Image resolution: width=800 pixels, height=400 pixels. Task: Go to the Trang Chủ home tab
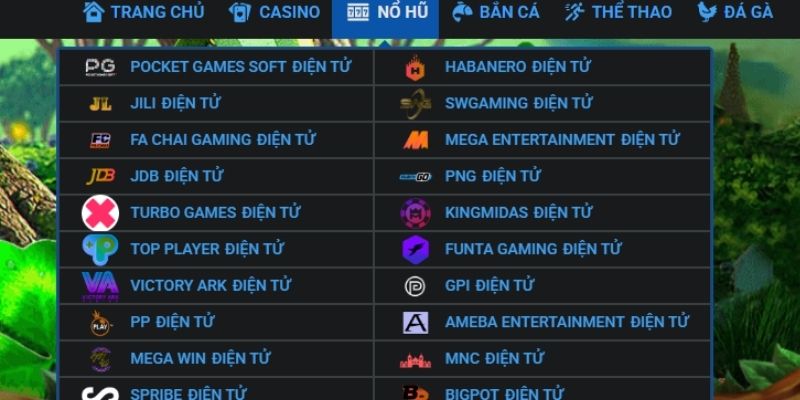pyautogui.click(x=144, y=13)
